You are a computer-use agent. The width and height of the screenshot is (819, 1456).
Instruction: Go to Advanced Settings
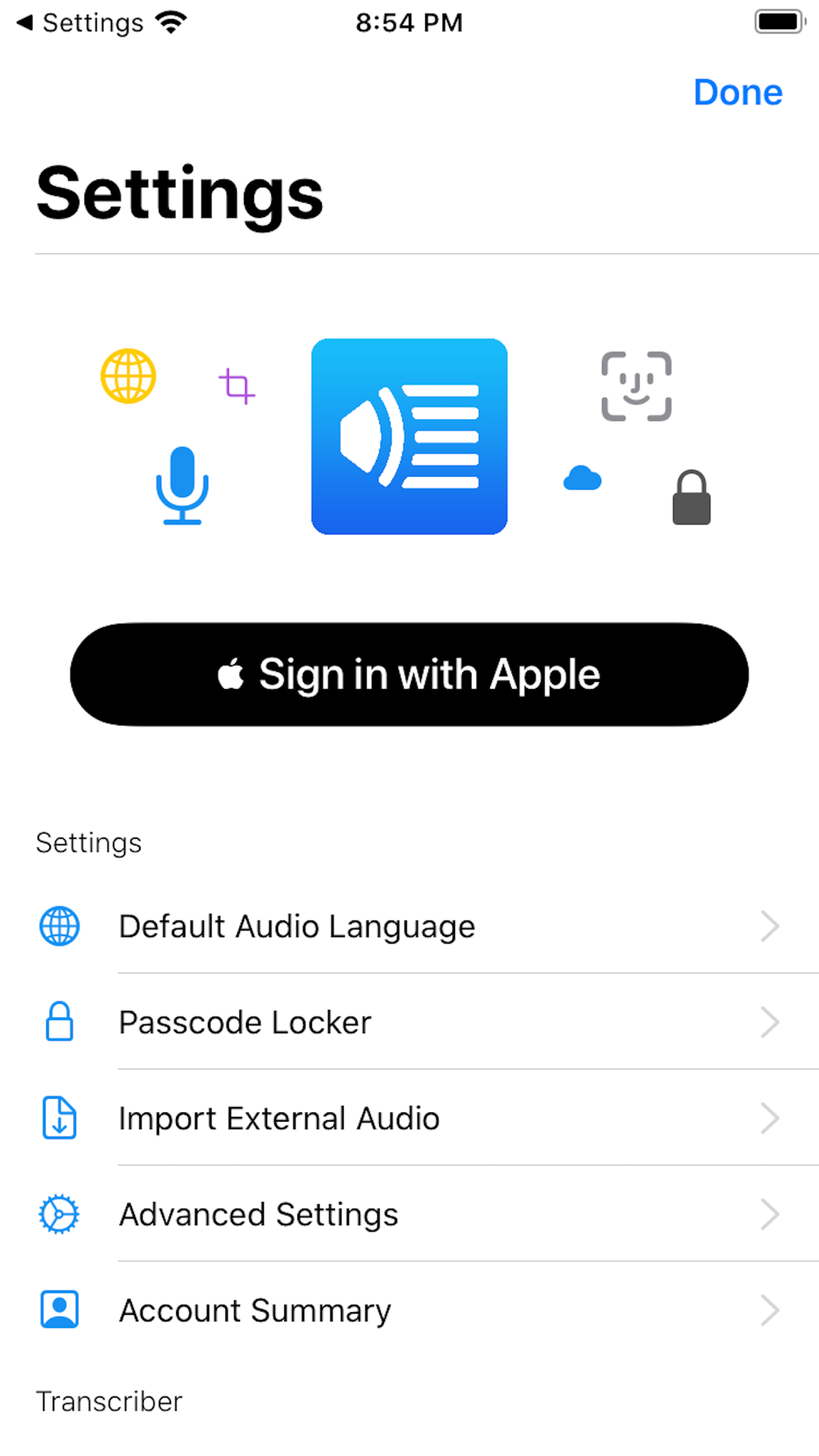pos(409,1214)
